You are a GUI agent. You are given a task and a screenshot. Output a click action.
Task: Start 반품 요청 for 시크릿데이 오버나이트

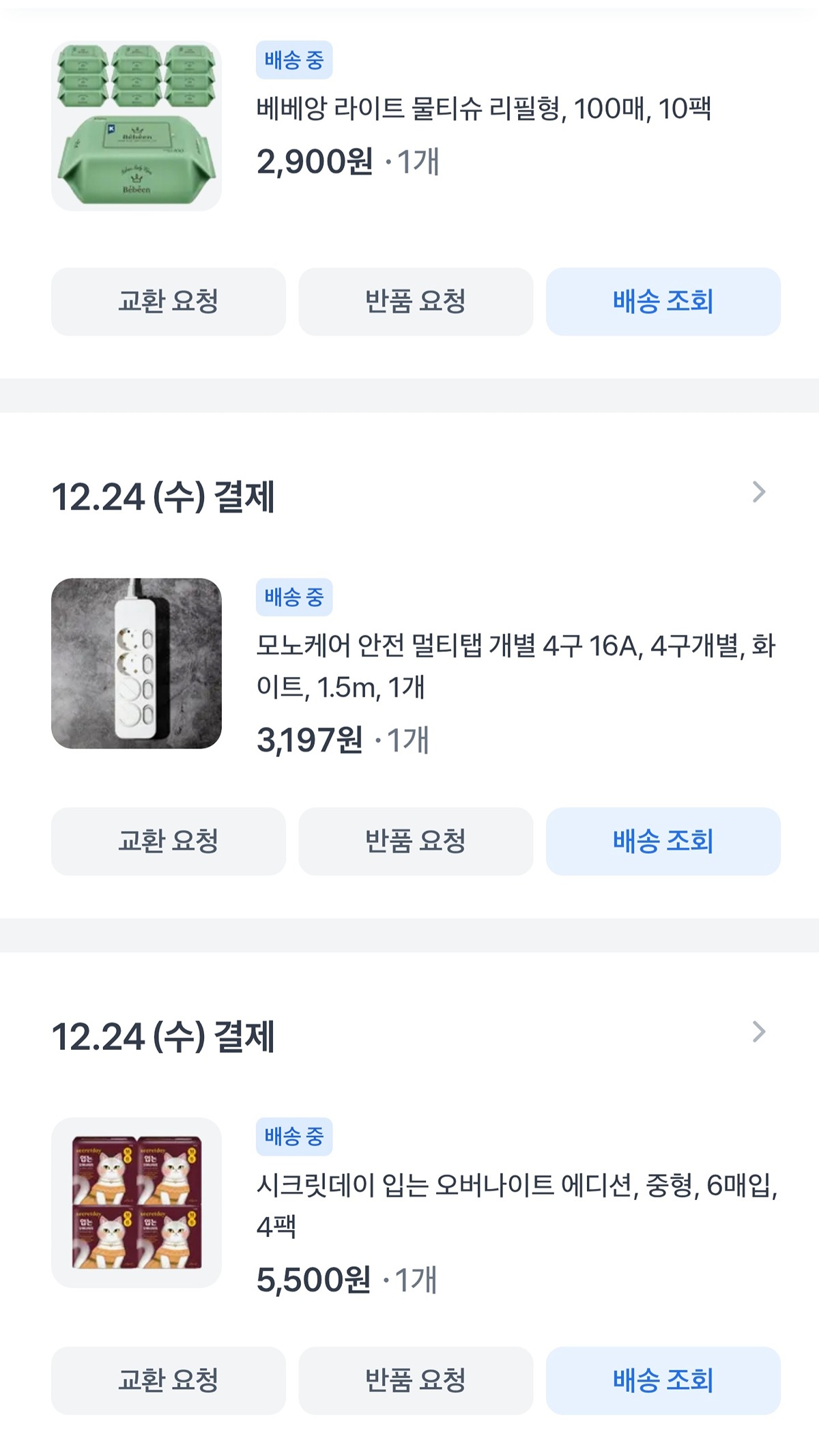[x=415, y=1380]
